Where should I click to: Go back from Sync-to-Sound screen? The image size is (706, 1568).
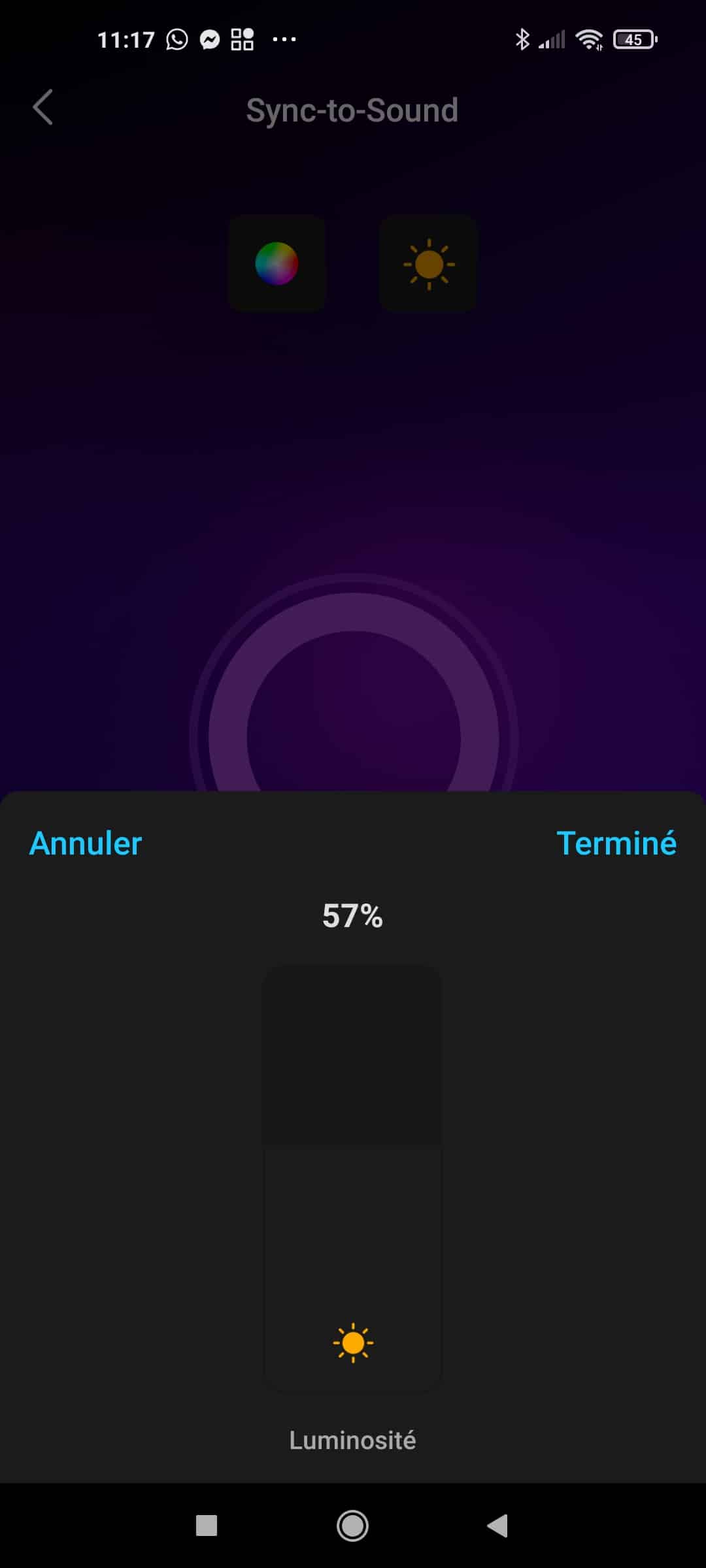click(42, 108)
